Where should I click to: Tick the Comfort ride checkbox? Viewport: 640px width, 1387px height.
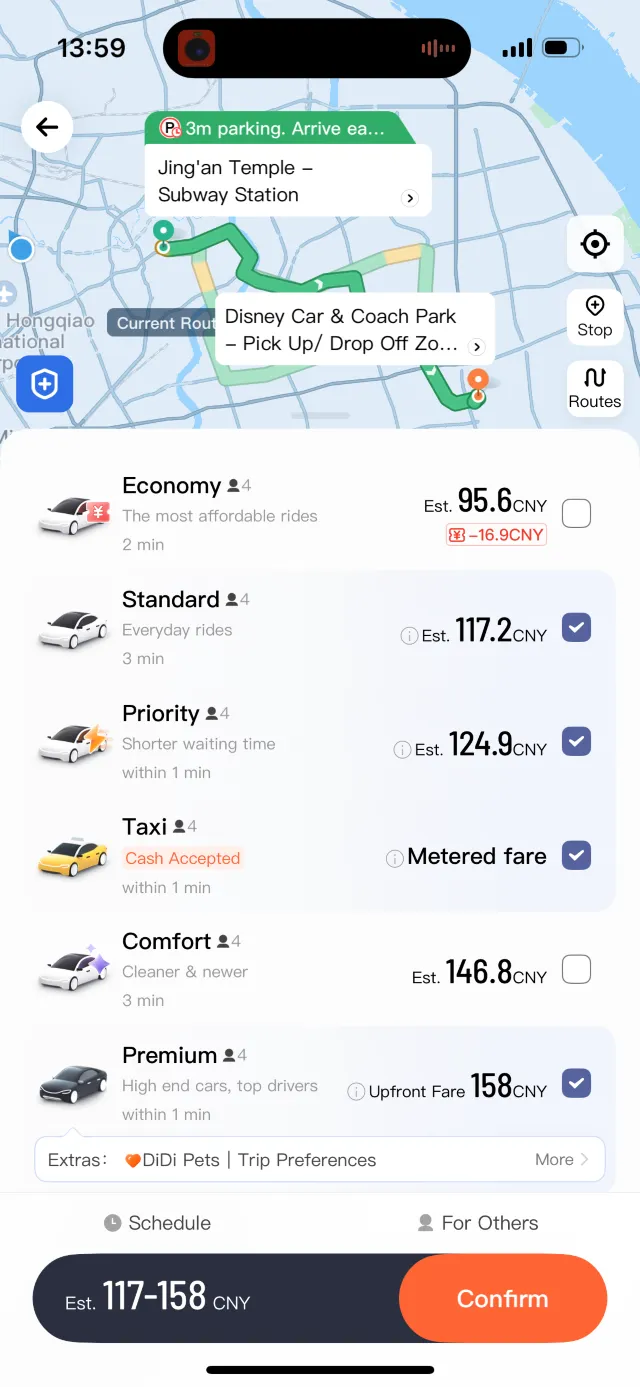576,969
